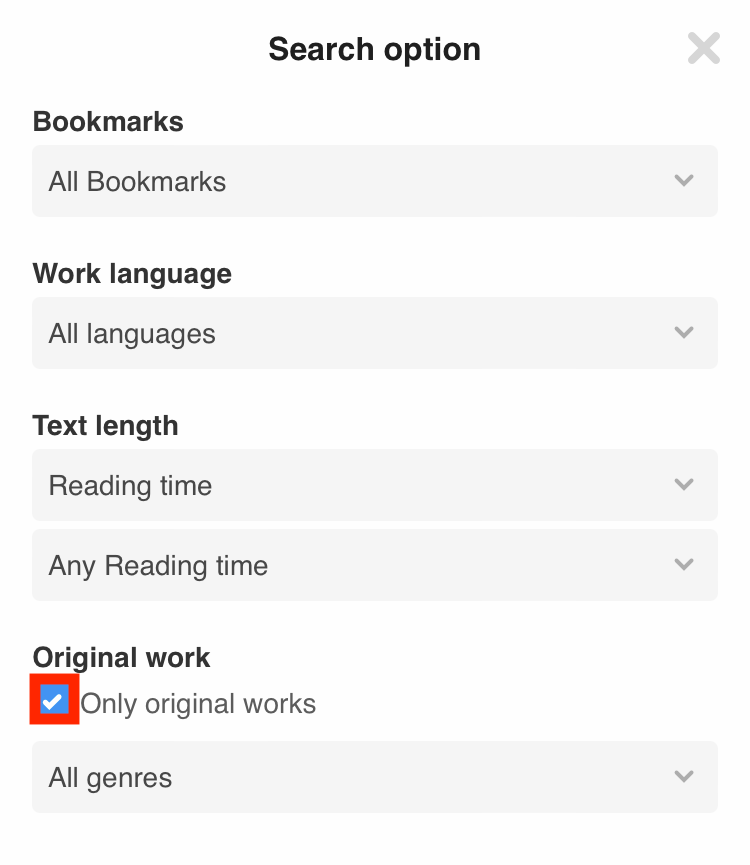Image resolution: width=750 pixels, height=865 pixels.
Task: Uncheck Only original works checkbox
Action: [x=54, y=700]
